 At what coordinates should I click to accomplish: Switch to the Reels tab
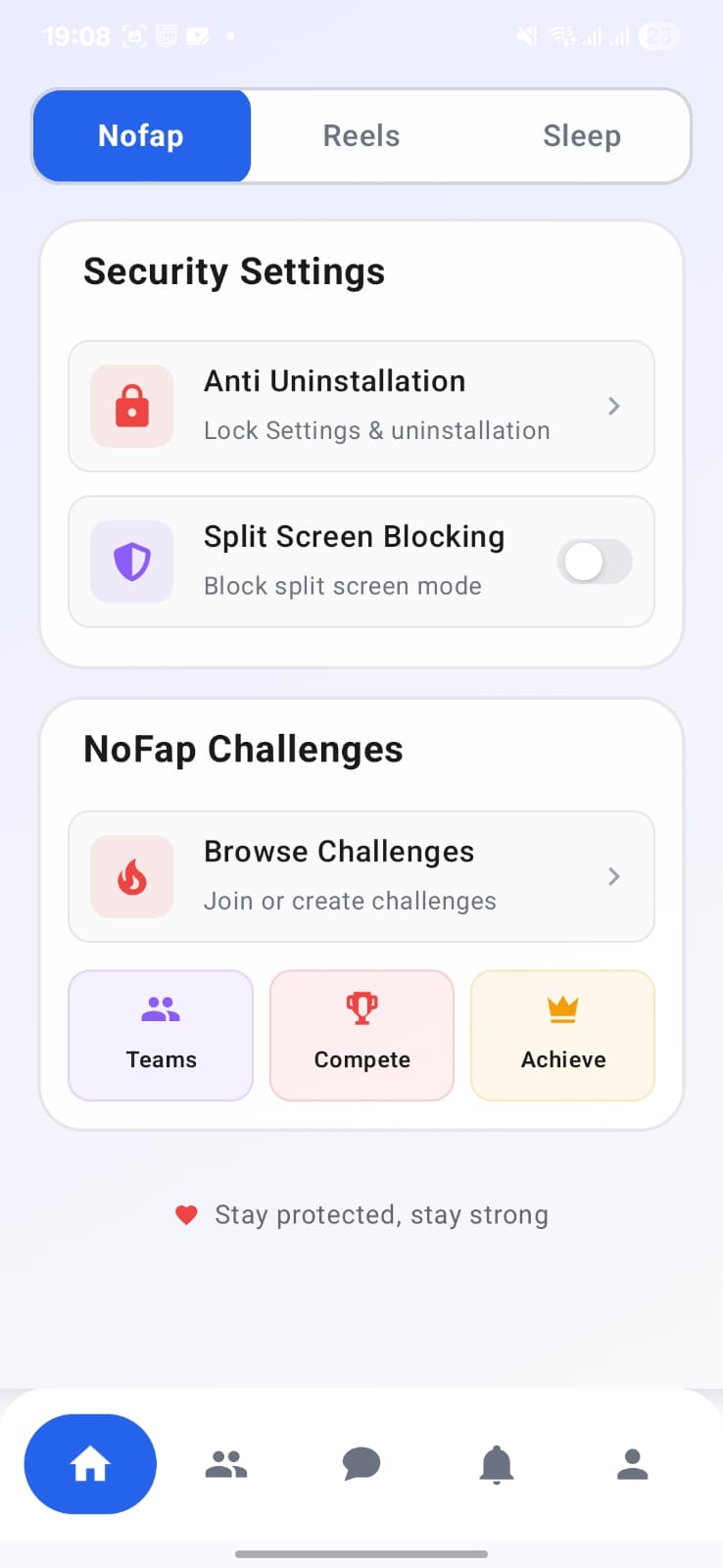tap(361, 135)
